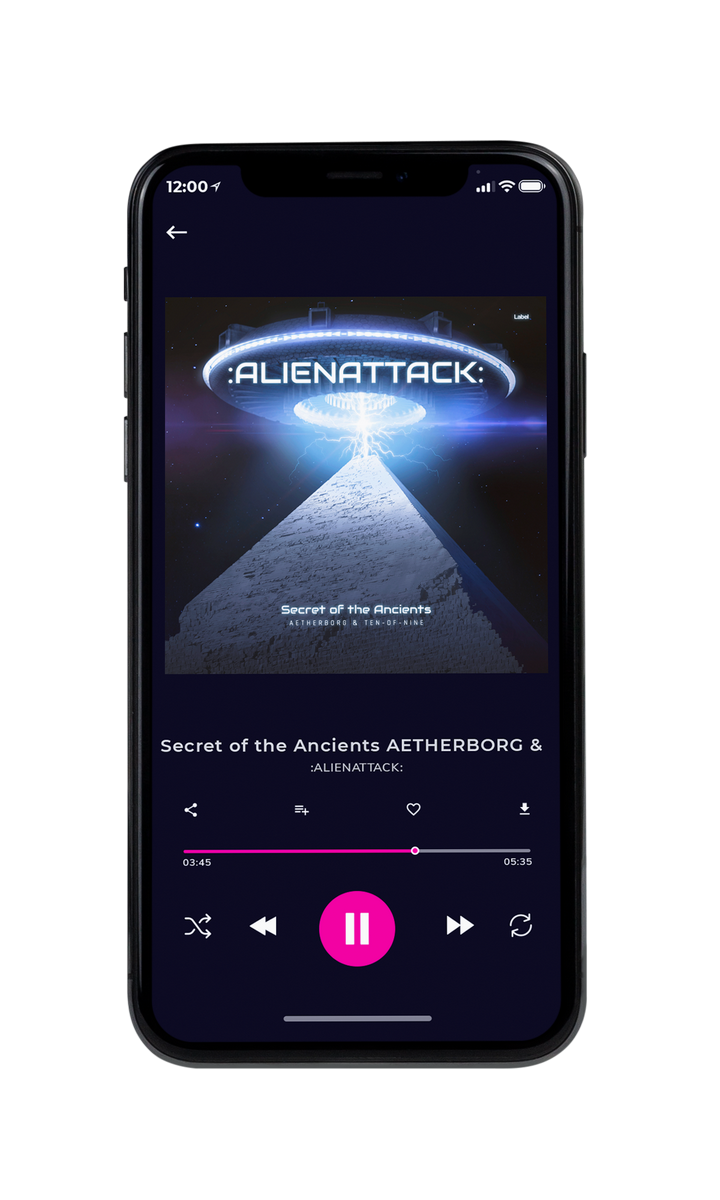
Task: Like the track with the heart icon
Action: 413,810
